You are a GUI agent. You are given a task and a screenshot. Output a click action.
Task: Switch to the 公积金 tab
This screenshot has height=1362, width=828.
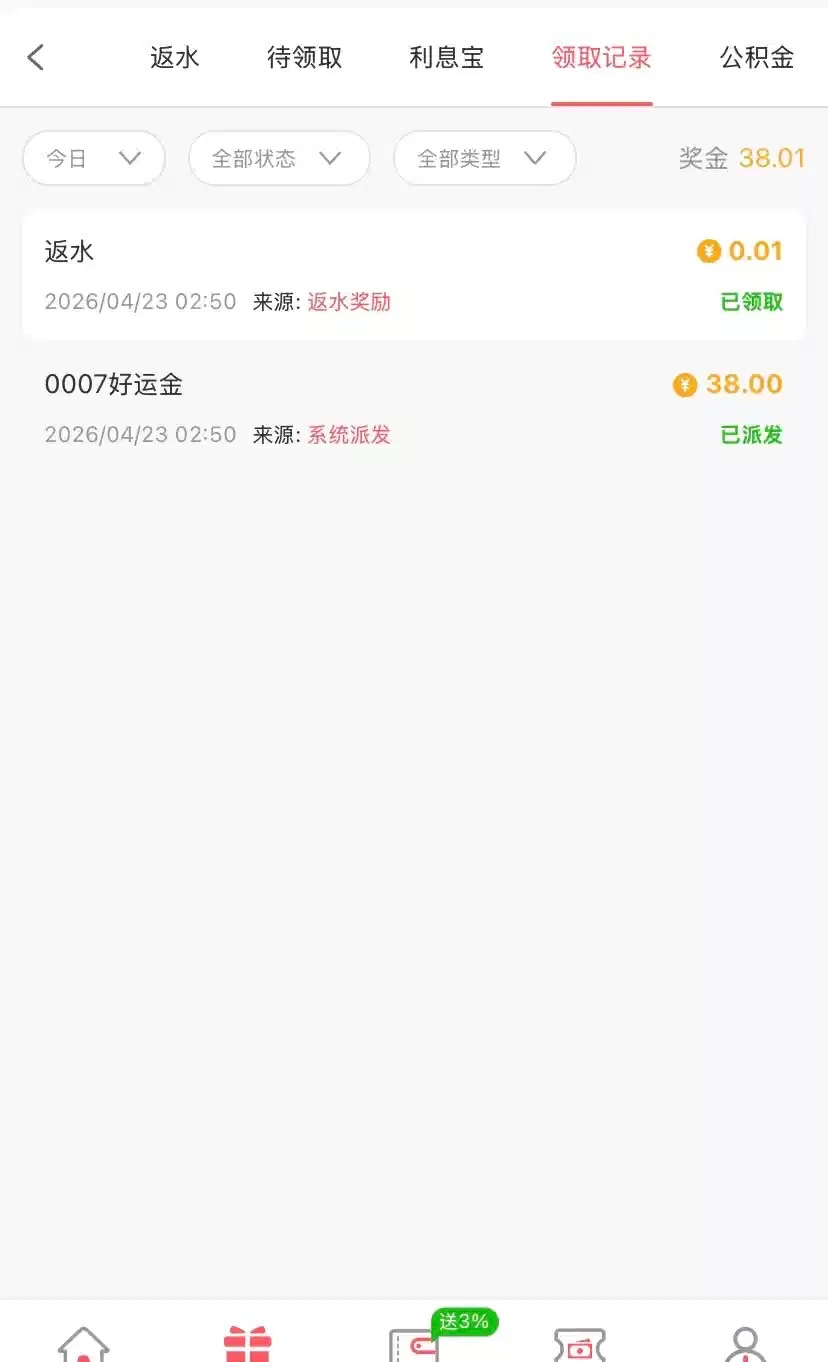click(x=757, y=58)
